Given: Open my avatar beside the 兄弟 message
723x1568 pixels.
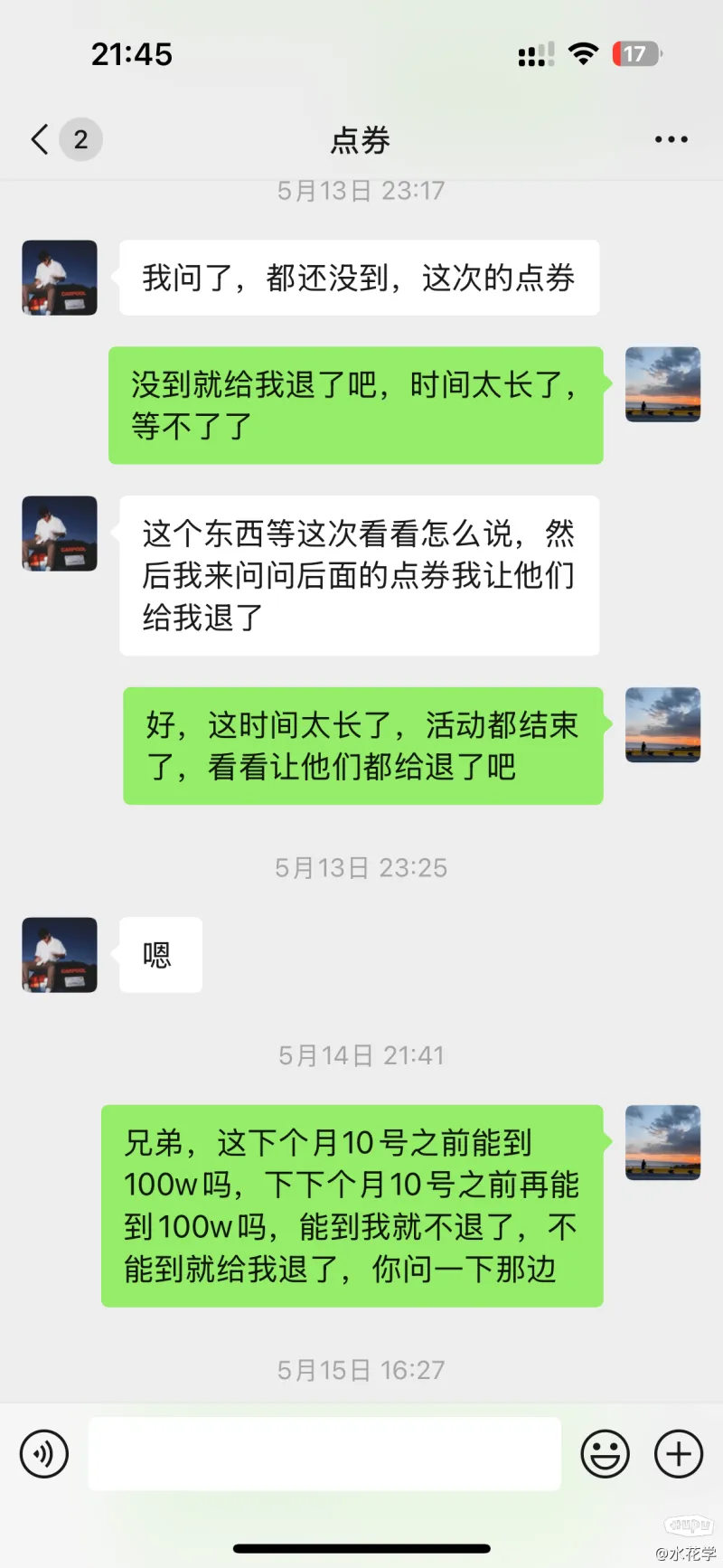Looking at the screenshot, I should pos(662,1142).
